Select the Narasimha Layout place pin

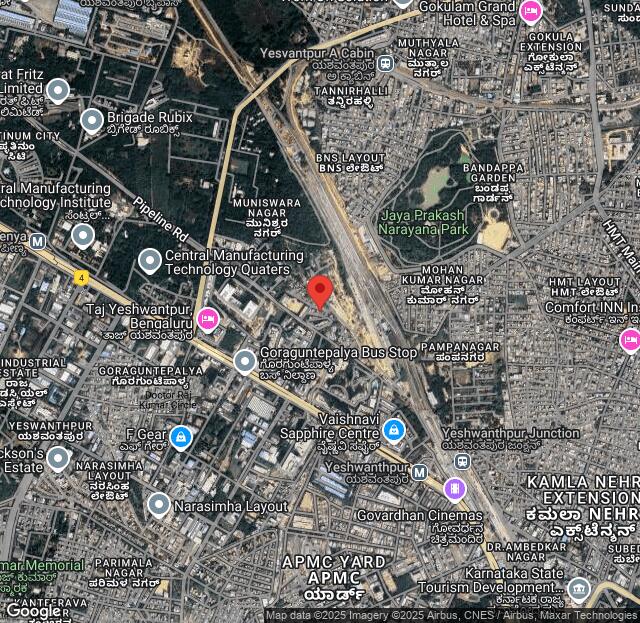click(x=159, y=505)
